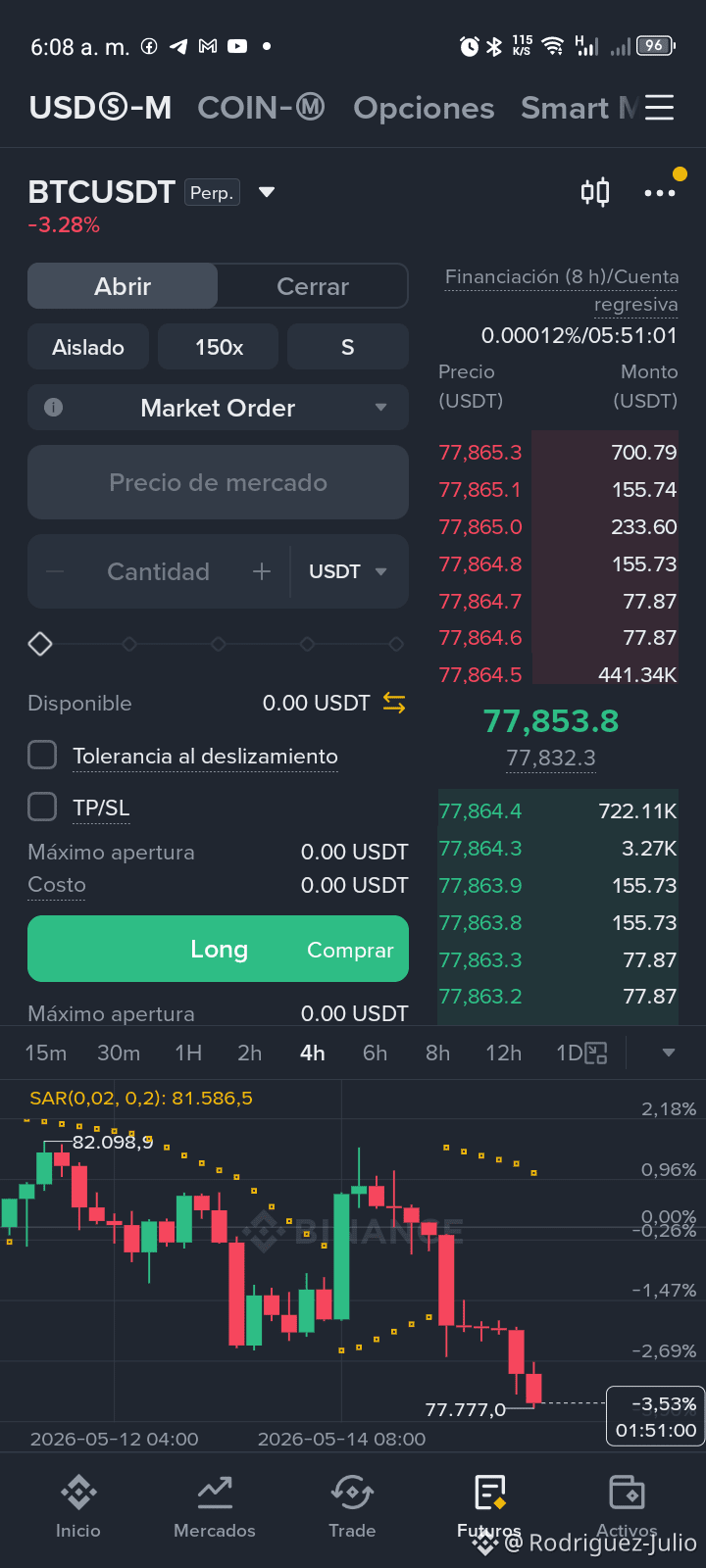Open the Market Order type dropdown

point(218,408)
